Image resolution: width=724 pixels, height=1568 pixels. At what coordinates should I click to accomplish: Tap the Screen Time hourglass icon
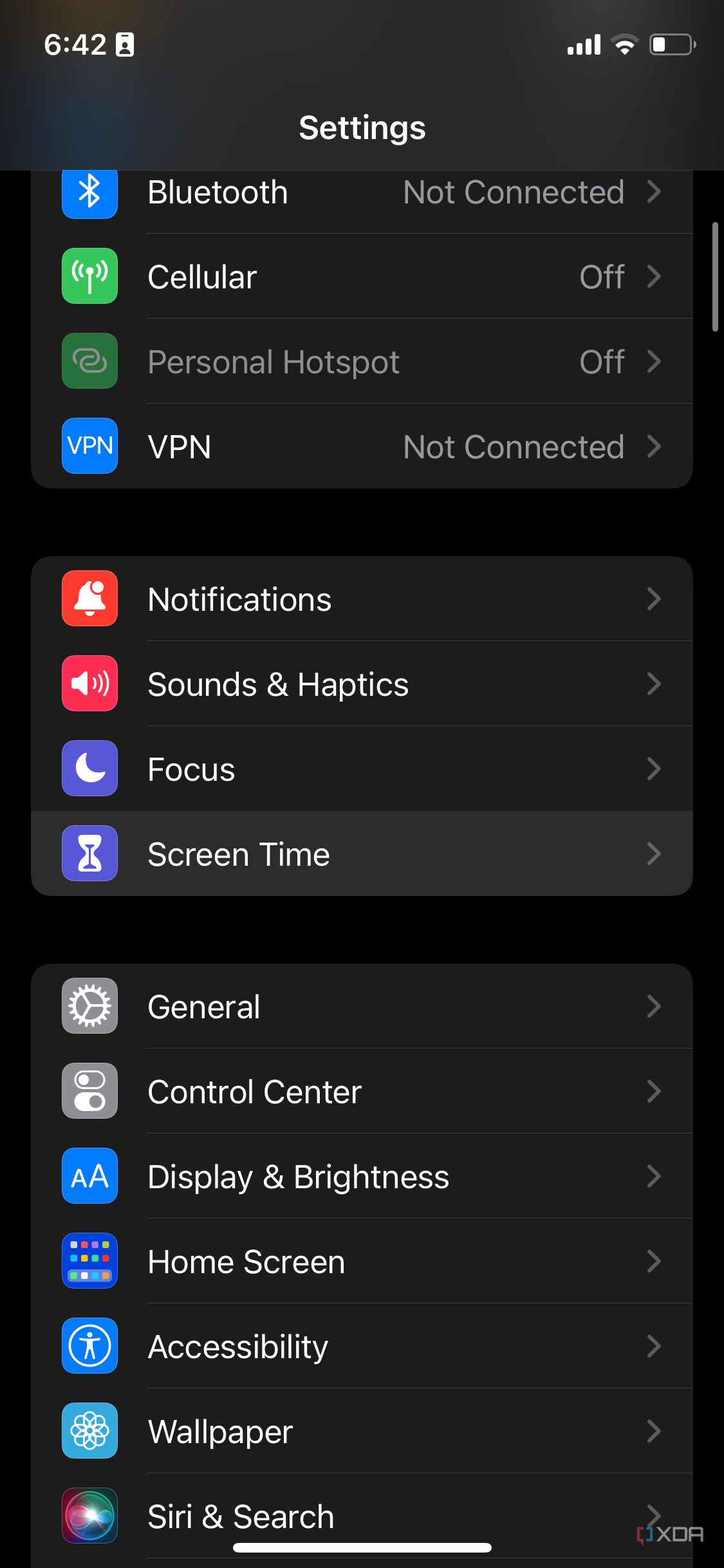coord(89,854)
